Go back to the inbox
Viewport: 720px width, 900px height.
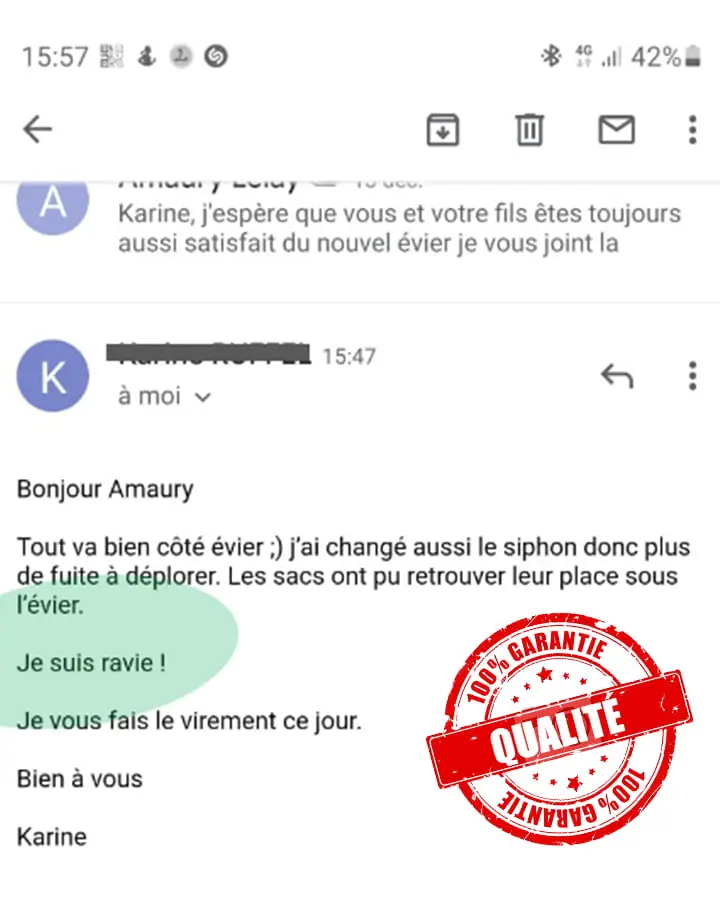point(38,129)
